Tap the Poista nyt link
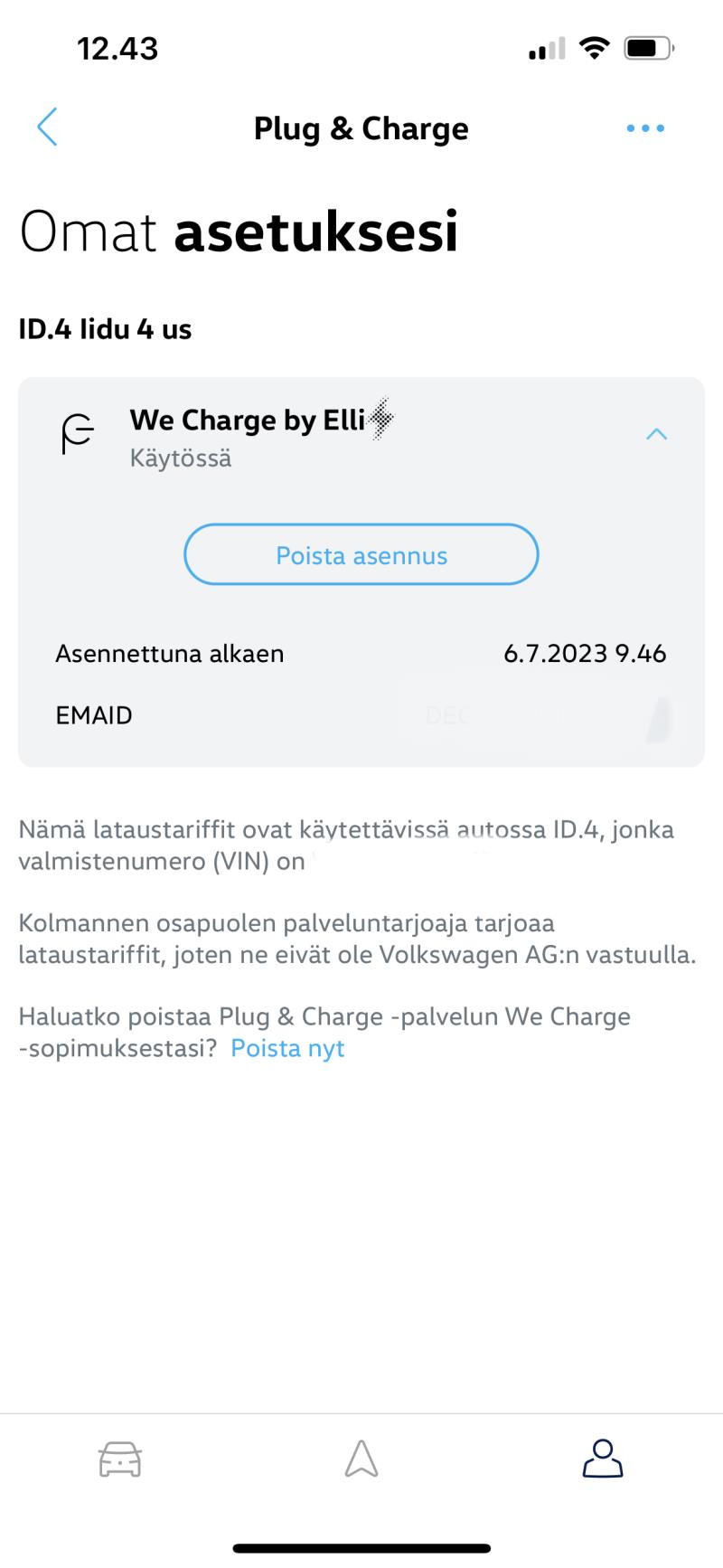This screenshot has width=723, height=1568. coord(287,1048)
